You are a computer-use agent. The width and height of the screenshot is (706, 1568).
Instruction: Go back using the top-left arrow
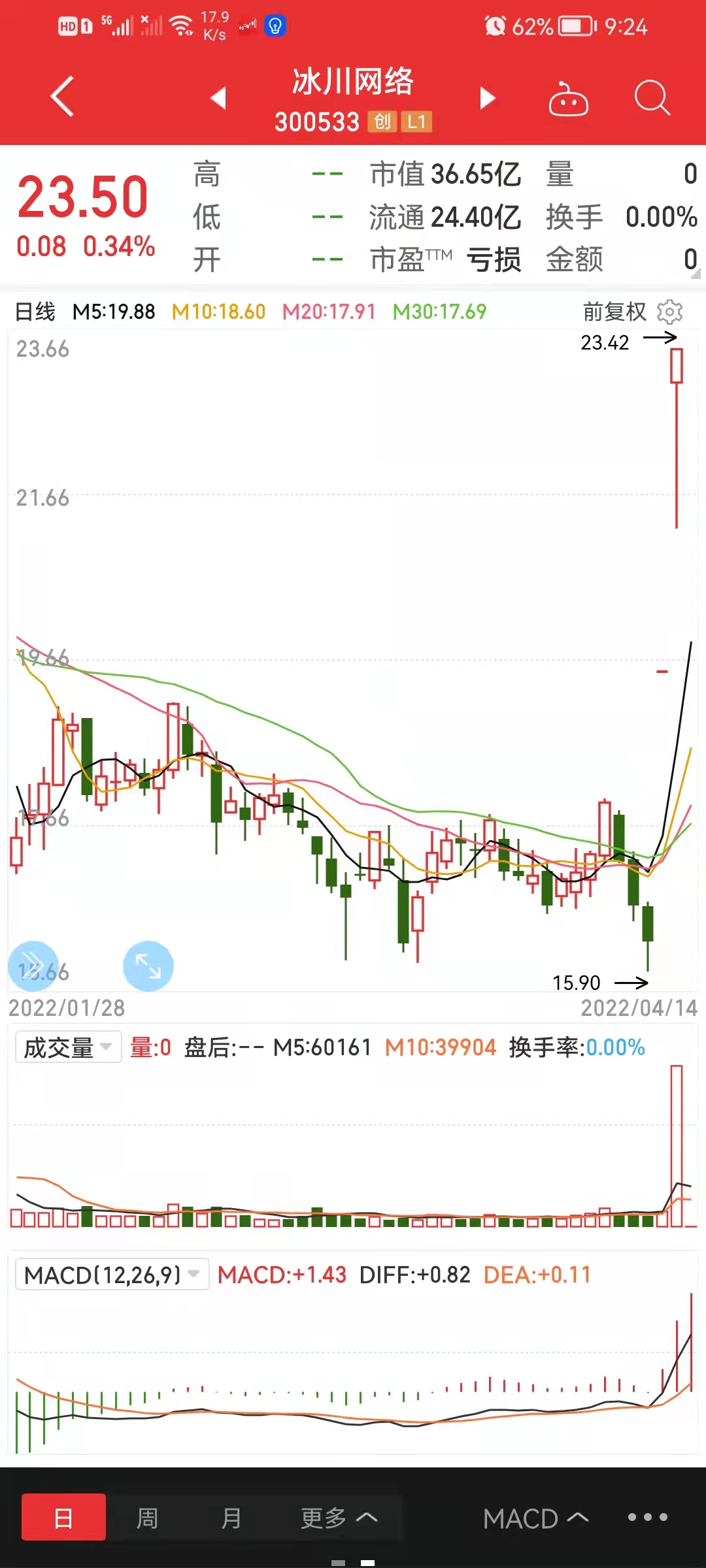[x=62, y=97]
